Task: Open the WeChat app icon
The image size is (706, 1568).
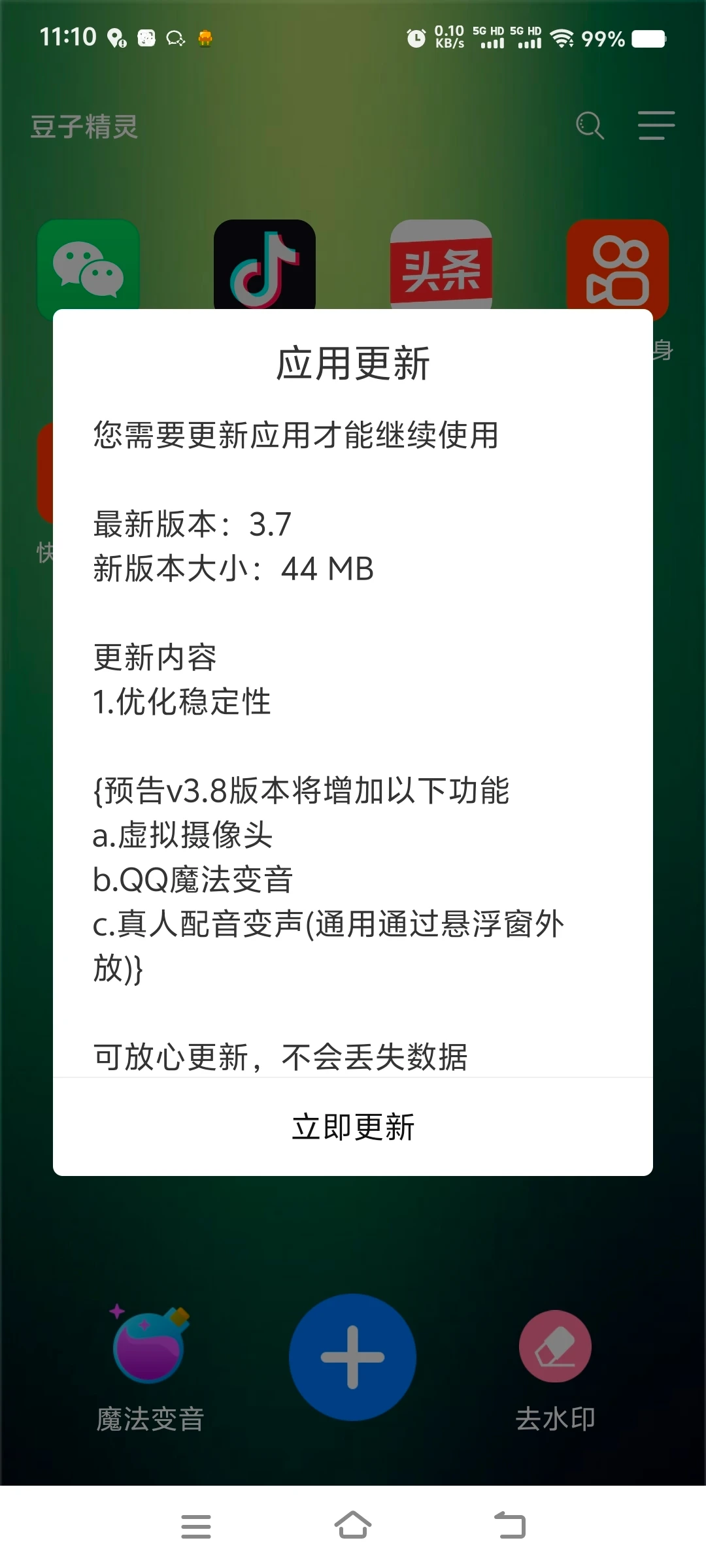Action: [90, 268]
